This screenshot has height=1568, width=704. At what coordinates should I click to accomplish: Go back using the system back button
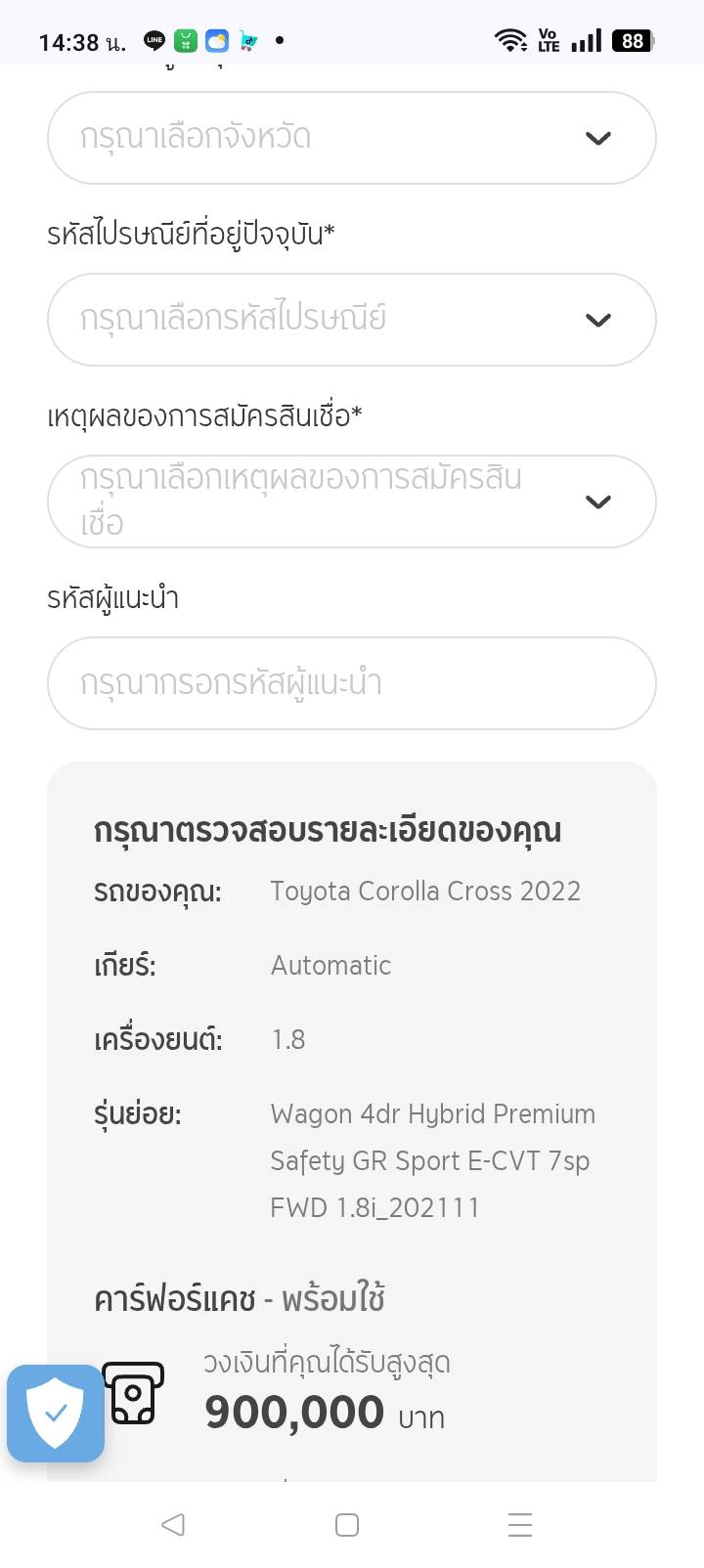pyautogui.click(x=173, y=1524)
